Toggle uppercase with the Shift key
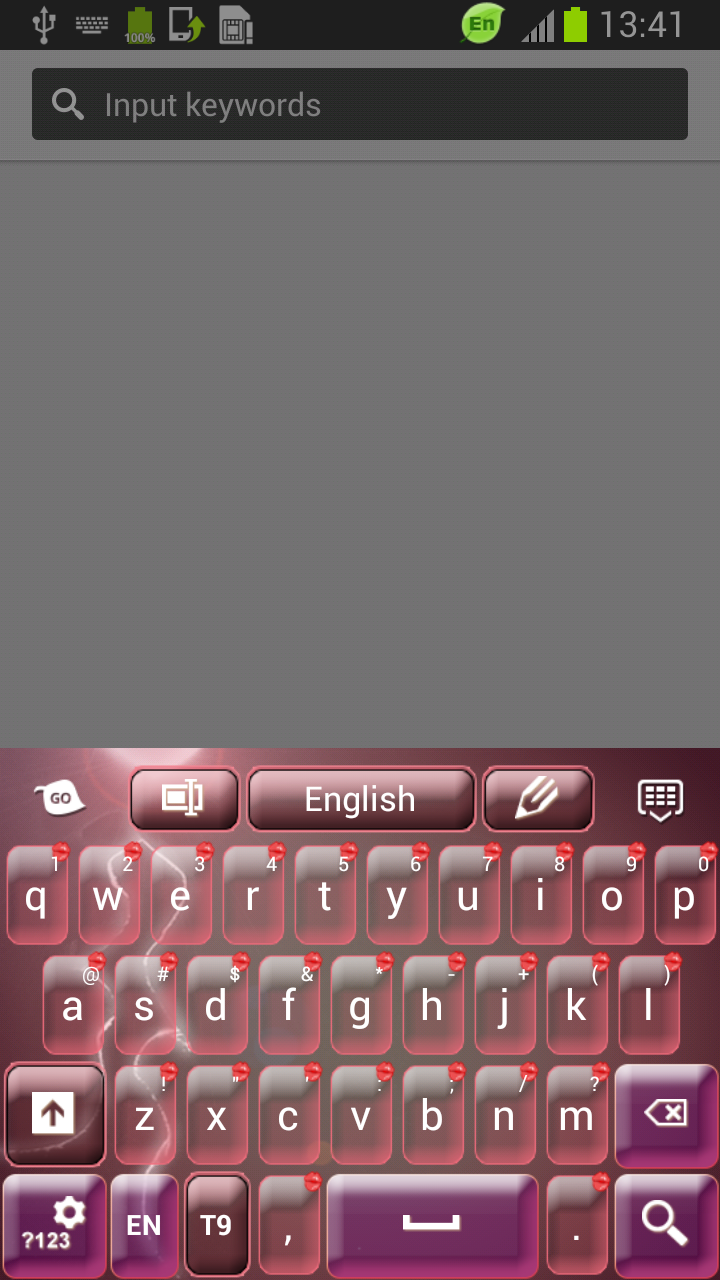The image size is (720, 1280). [54, 1114]
